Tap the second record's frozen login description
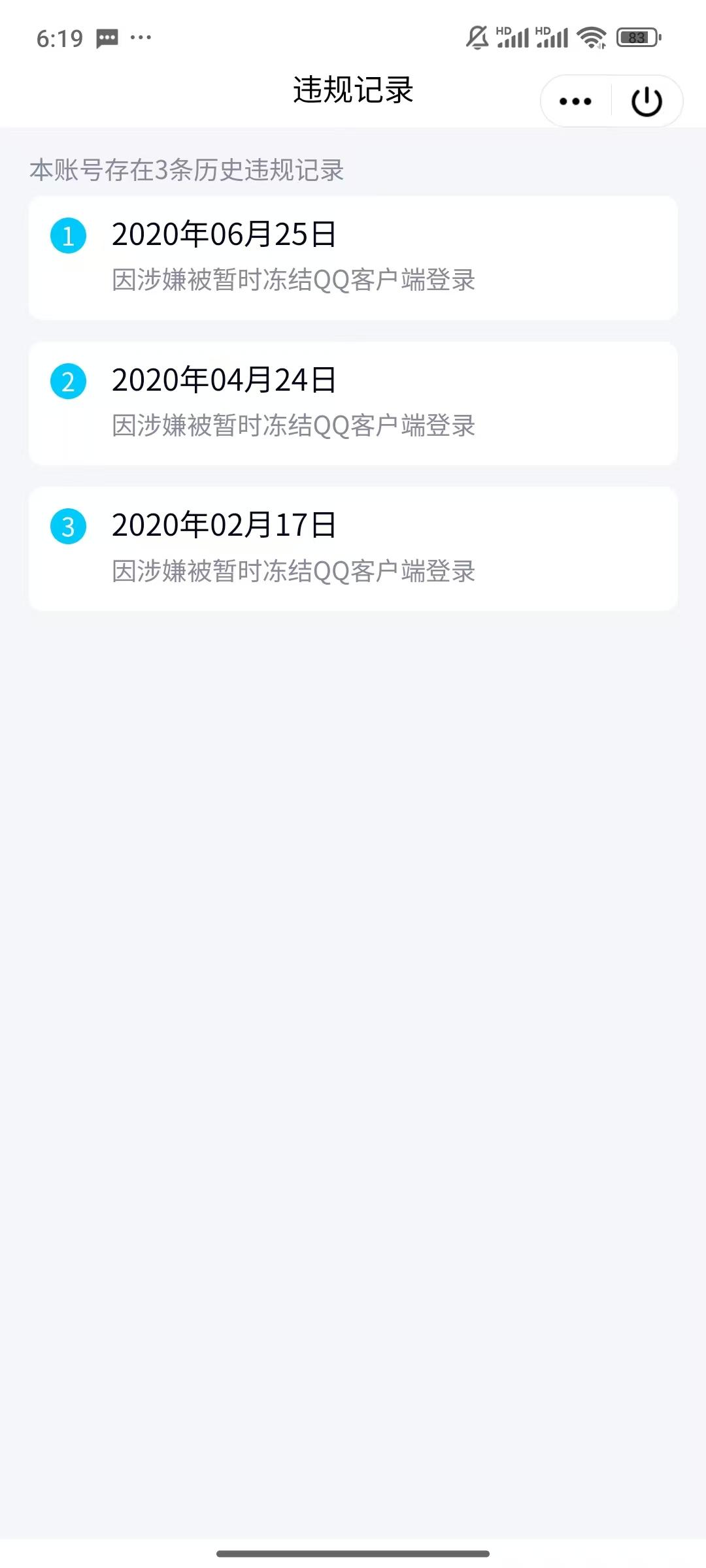 (294, 426)
